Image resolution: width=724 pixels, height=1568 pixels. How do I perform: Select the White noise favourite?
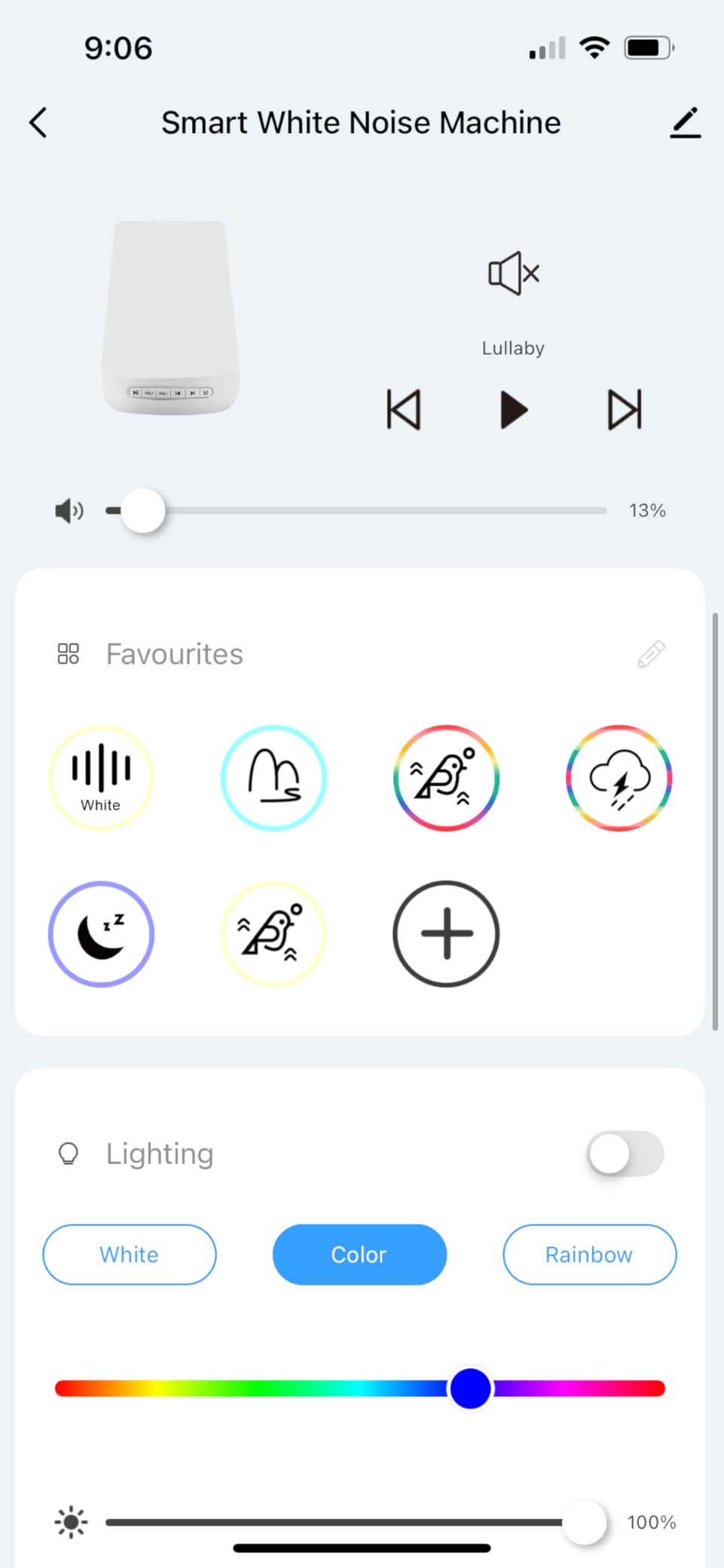tap(101, 778)
